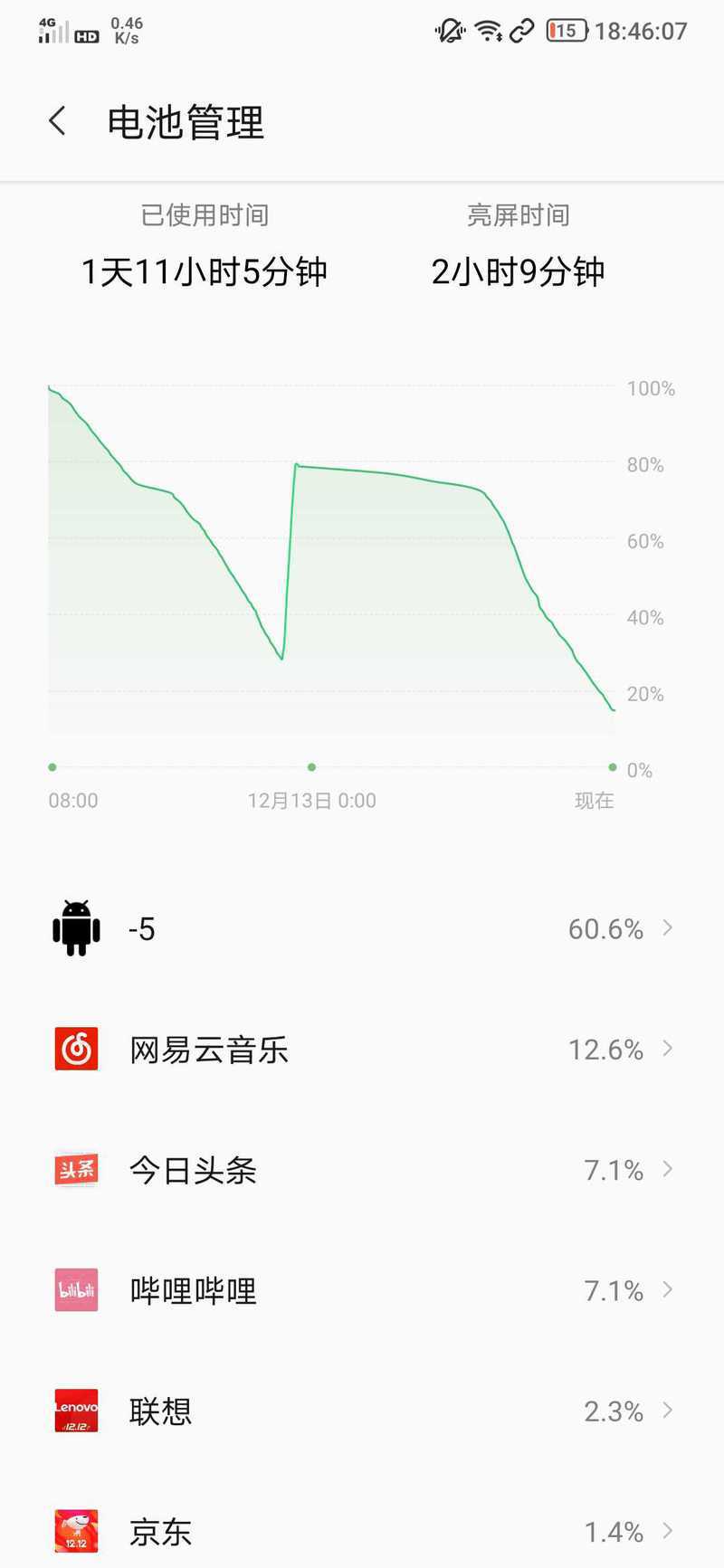This screenshot has height=1568, width=724.
Task: Open 网易云音乐 battery usage details
Action: [362, 1050]
